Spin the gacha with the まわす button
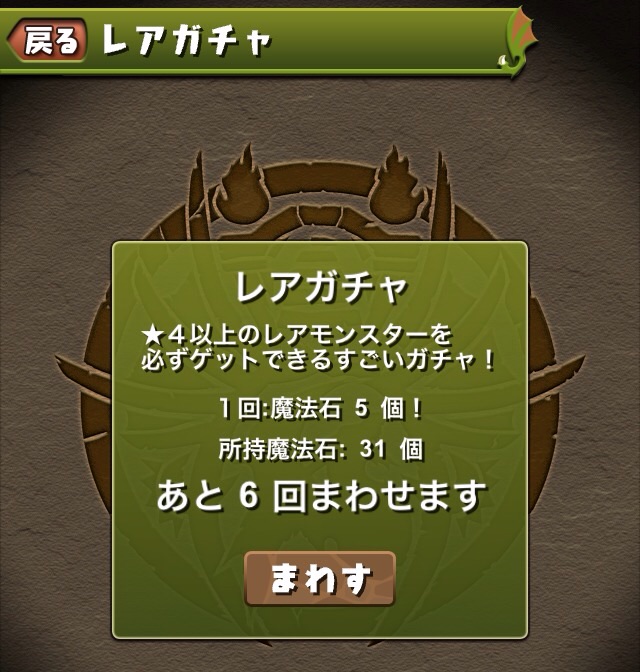 click(320, 578)
